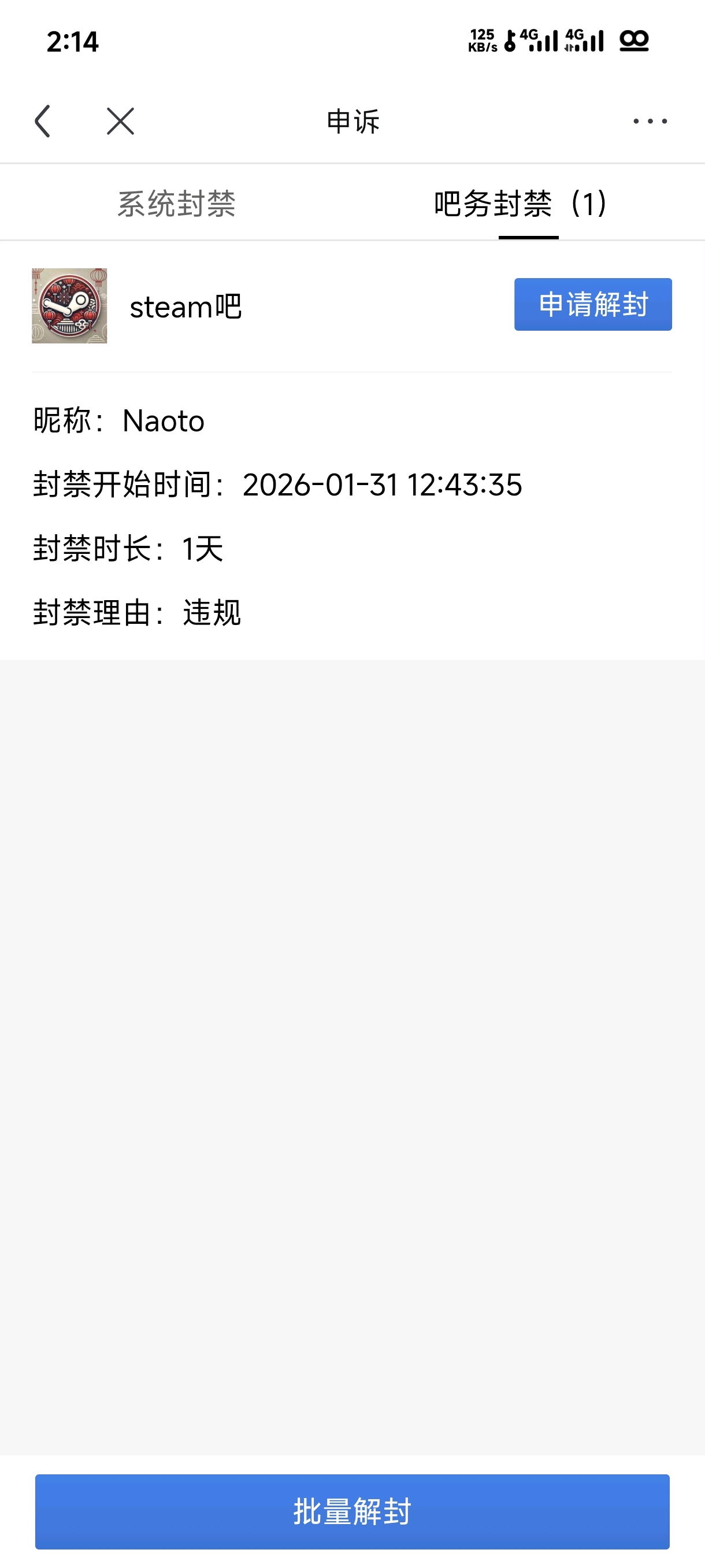Tap the 批量解封 button
705x1568 pixels.
click(352, 1511)
